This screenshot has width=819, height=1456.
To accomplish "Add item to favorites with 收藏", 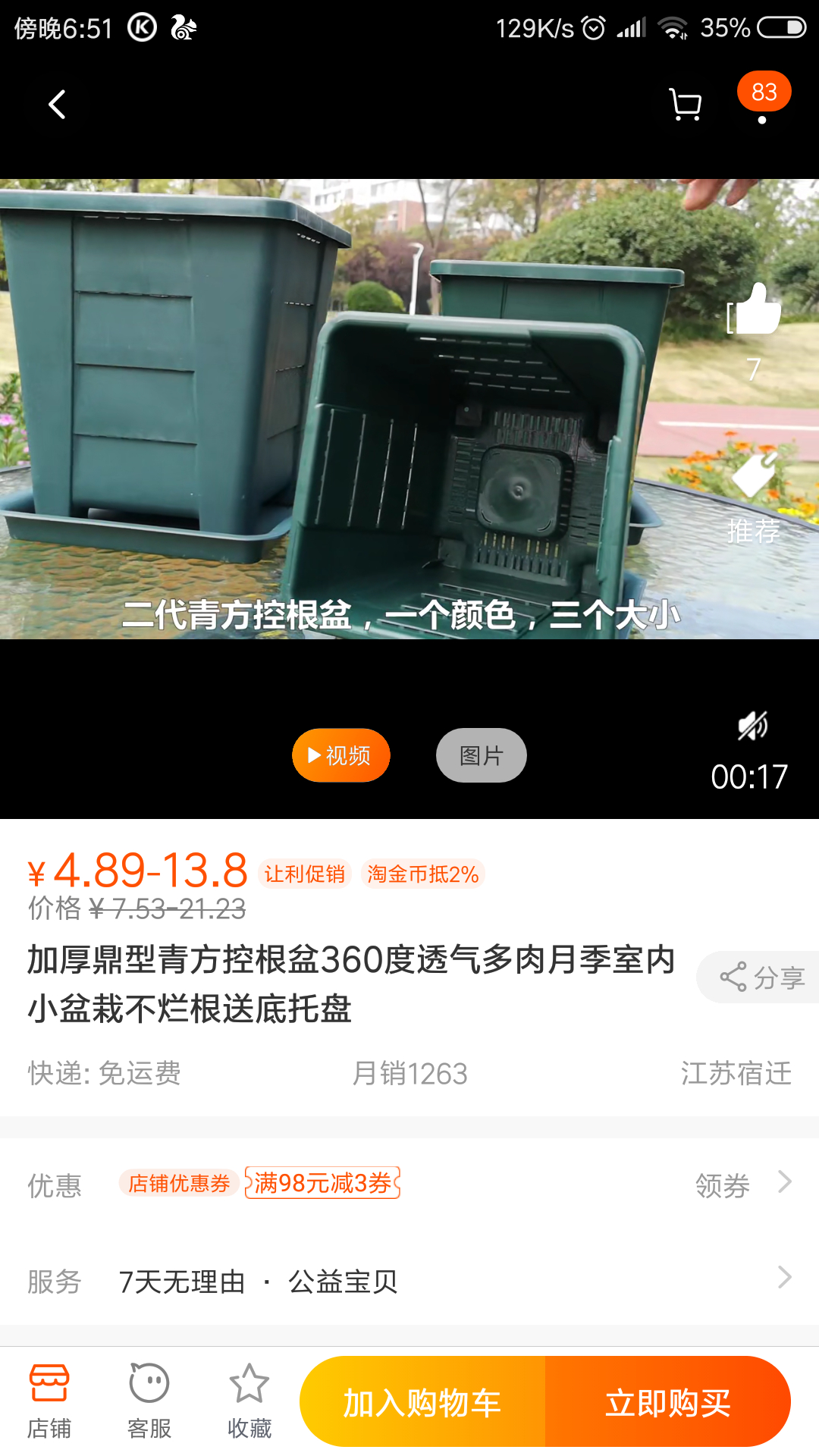I will [x=249, y=1401].
